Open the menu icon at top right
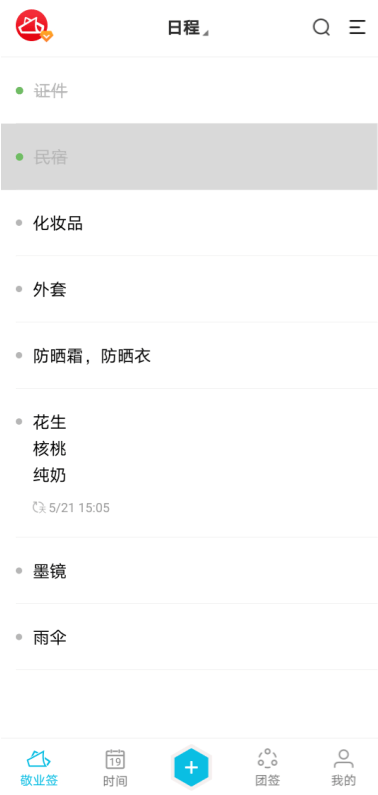 pos(357,27)
